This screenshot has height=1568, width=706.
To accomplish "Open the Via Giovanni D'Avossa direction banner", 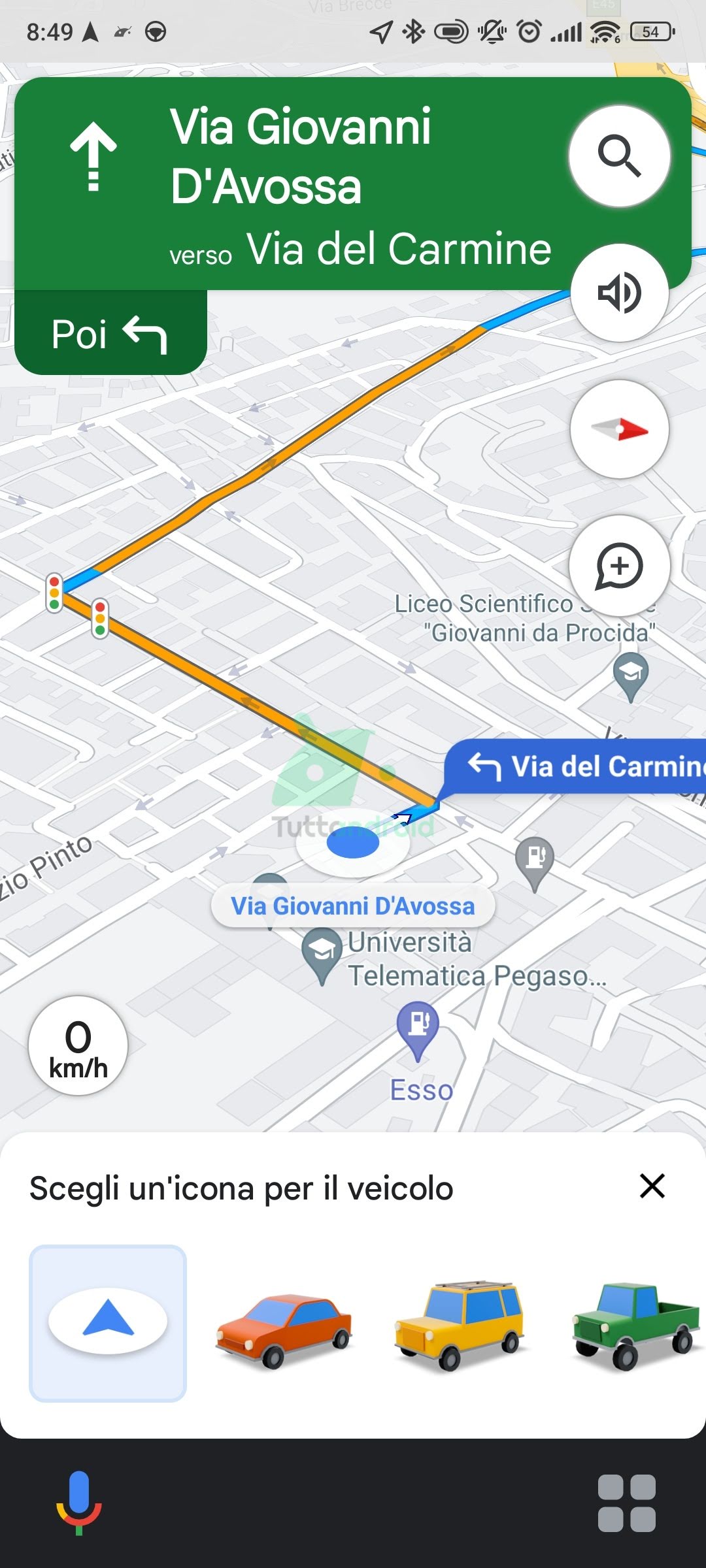I will coord(294,184).
